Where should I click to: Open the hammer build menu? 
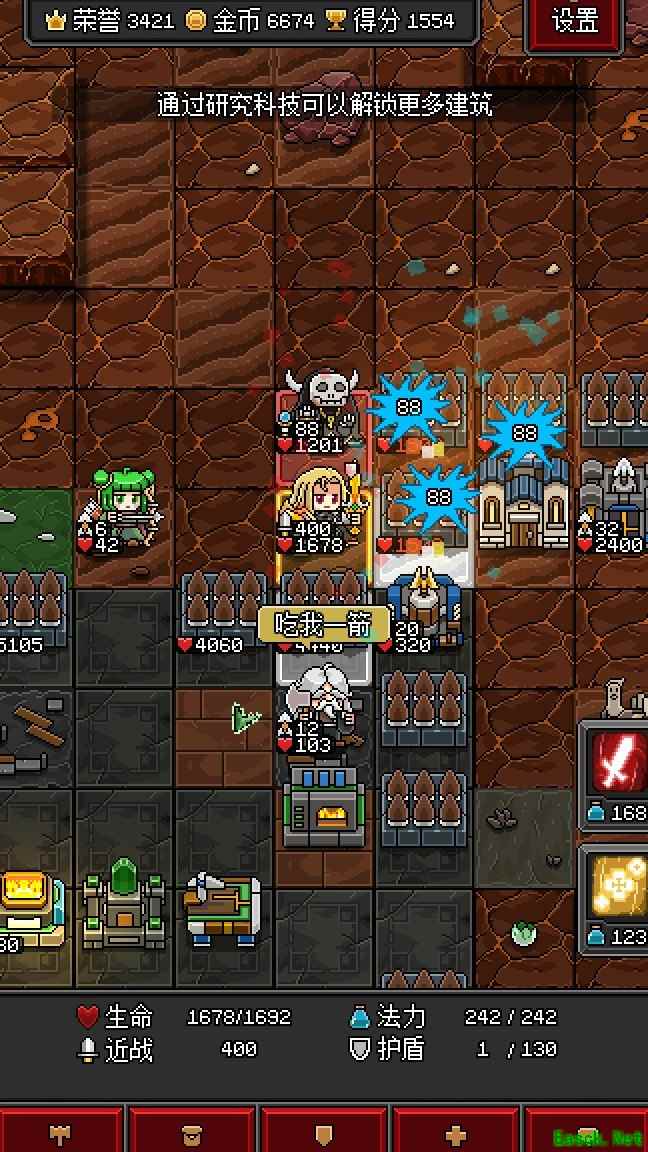point(62,1134)
